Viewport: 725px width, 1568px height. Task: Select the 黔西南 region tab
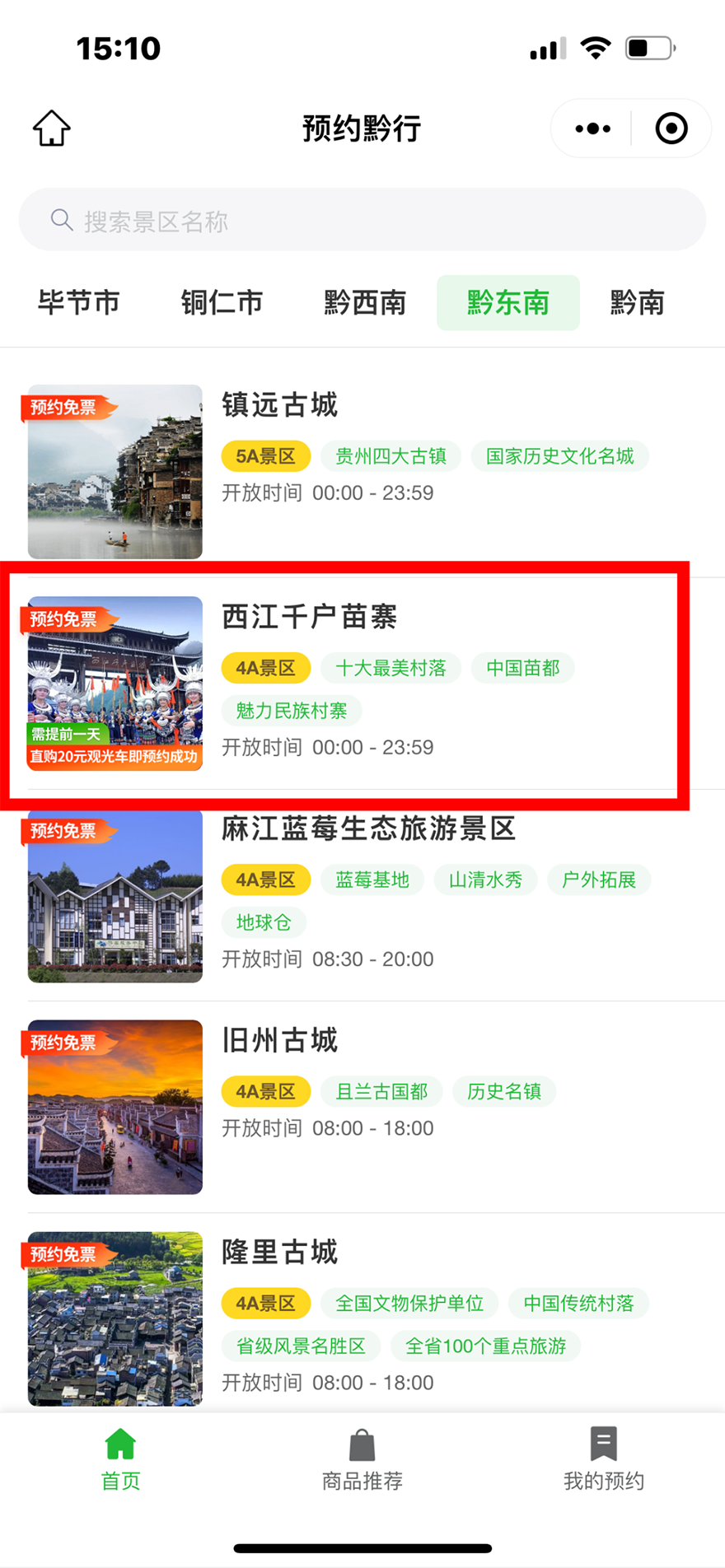[365, 303]
